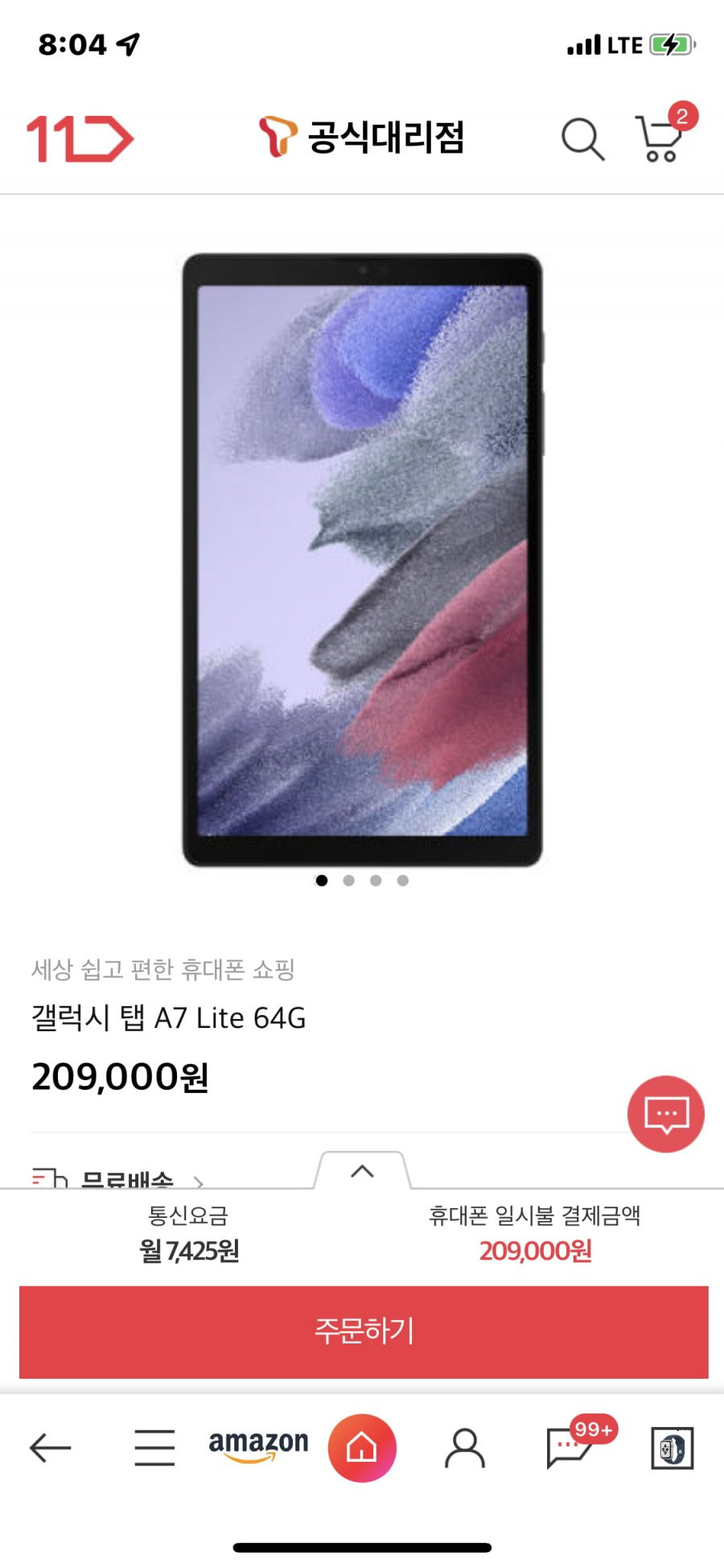Open the my account profile
The width and height of the screenshot is (724, 1568).
(465, 1448)
